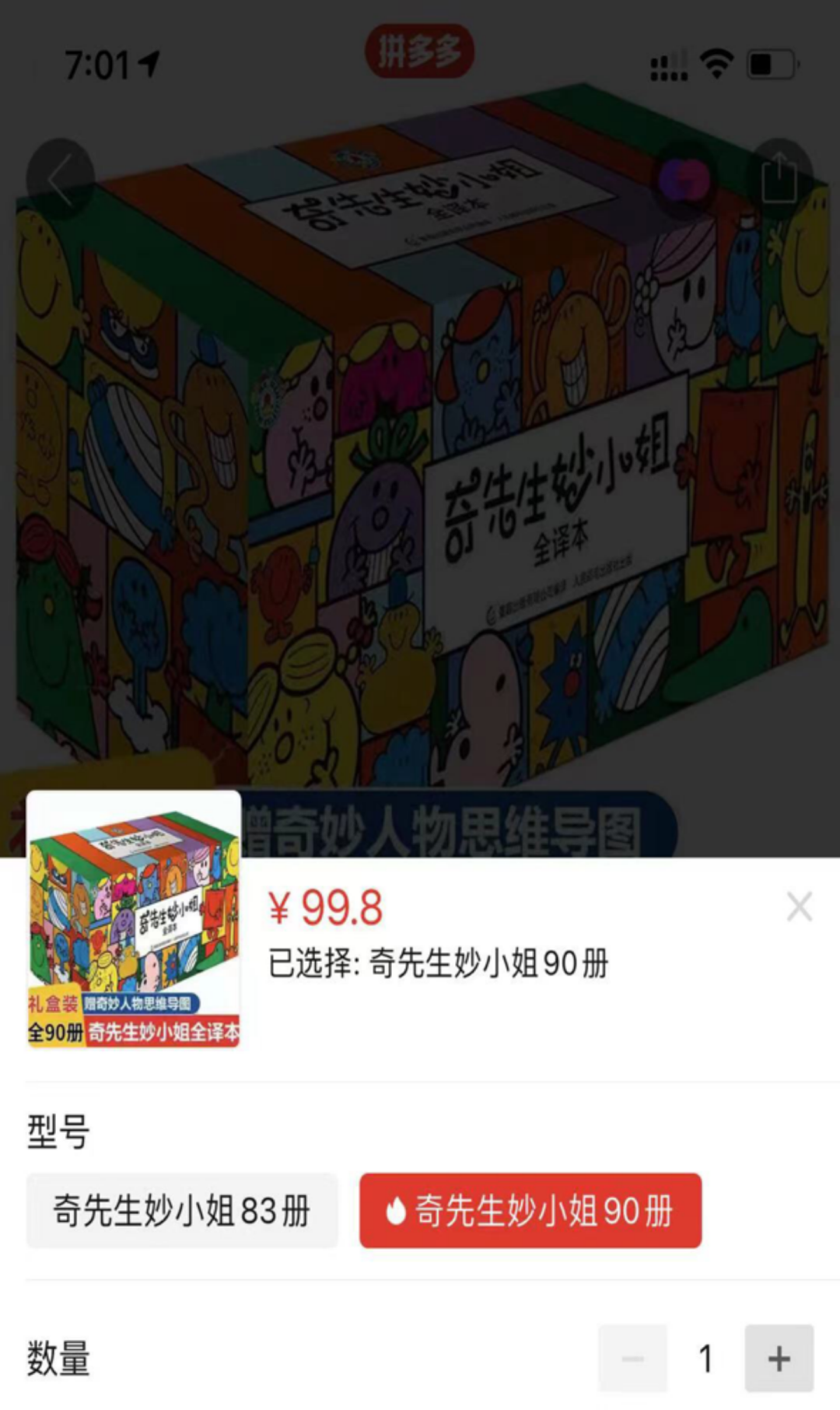Open the selected product thumbnail image

[x=134, y=920]
